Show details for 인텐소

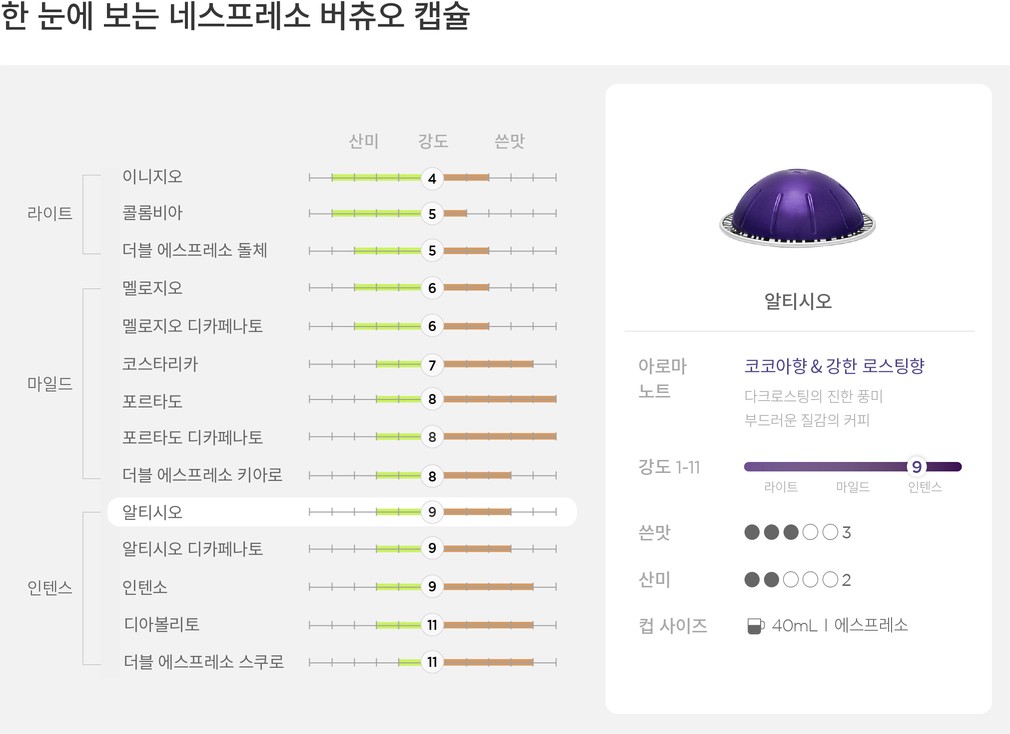coord(341,587)
